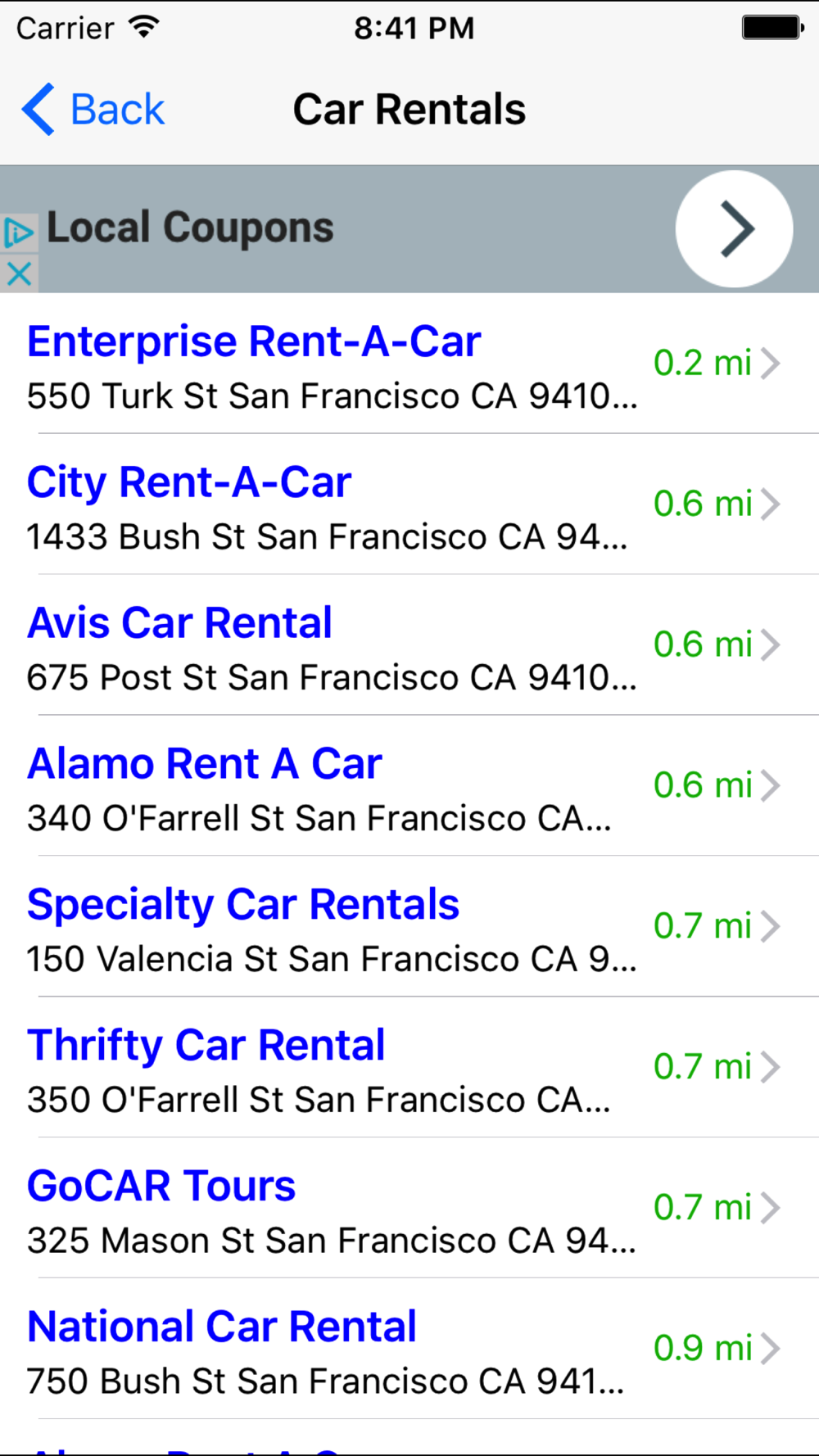This screenshot has width=819, height=1456.
Task: Select National Car Rental on Bush St
Action: 409,1350
